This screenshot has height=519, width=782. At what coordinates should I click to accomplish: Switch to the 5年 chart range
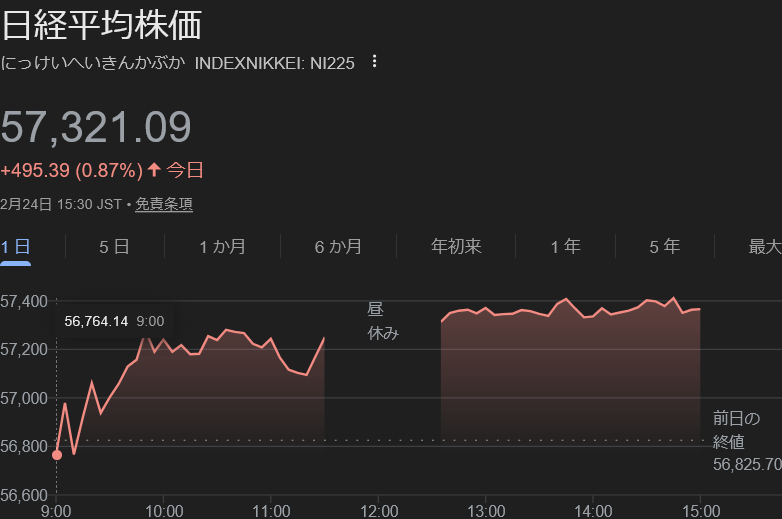tap(664, 247)
